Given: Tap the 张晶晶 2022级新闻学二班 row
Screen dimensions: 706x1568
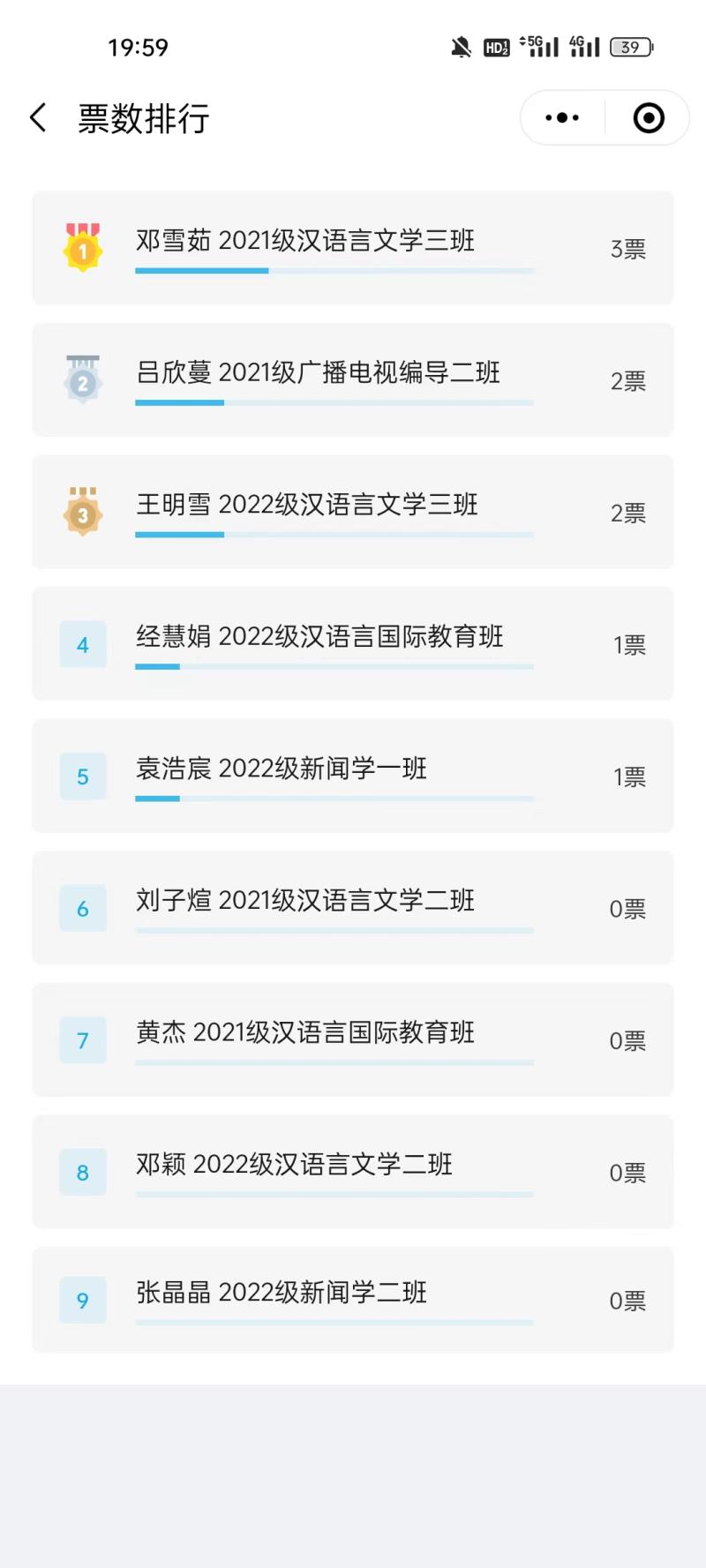Looking at the screenshot, I should [x=353, y=1300].
